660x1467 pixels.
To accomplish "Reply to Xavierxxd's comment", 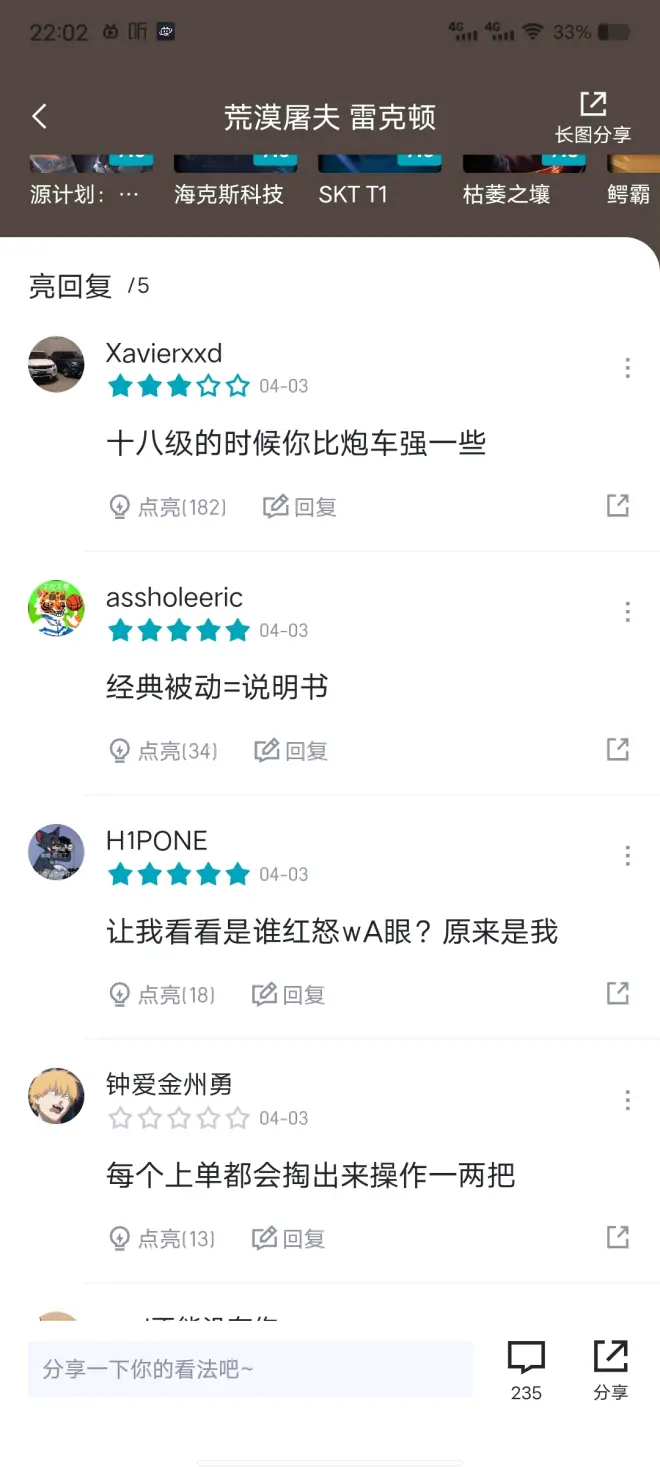I will pos(300,507).
